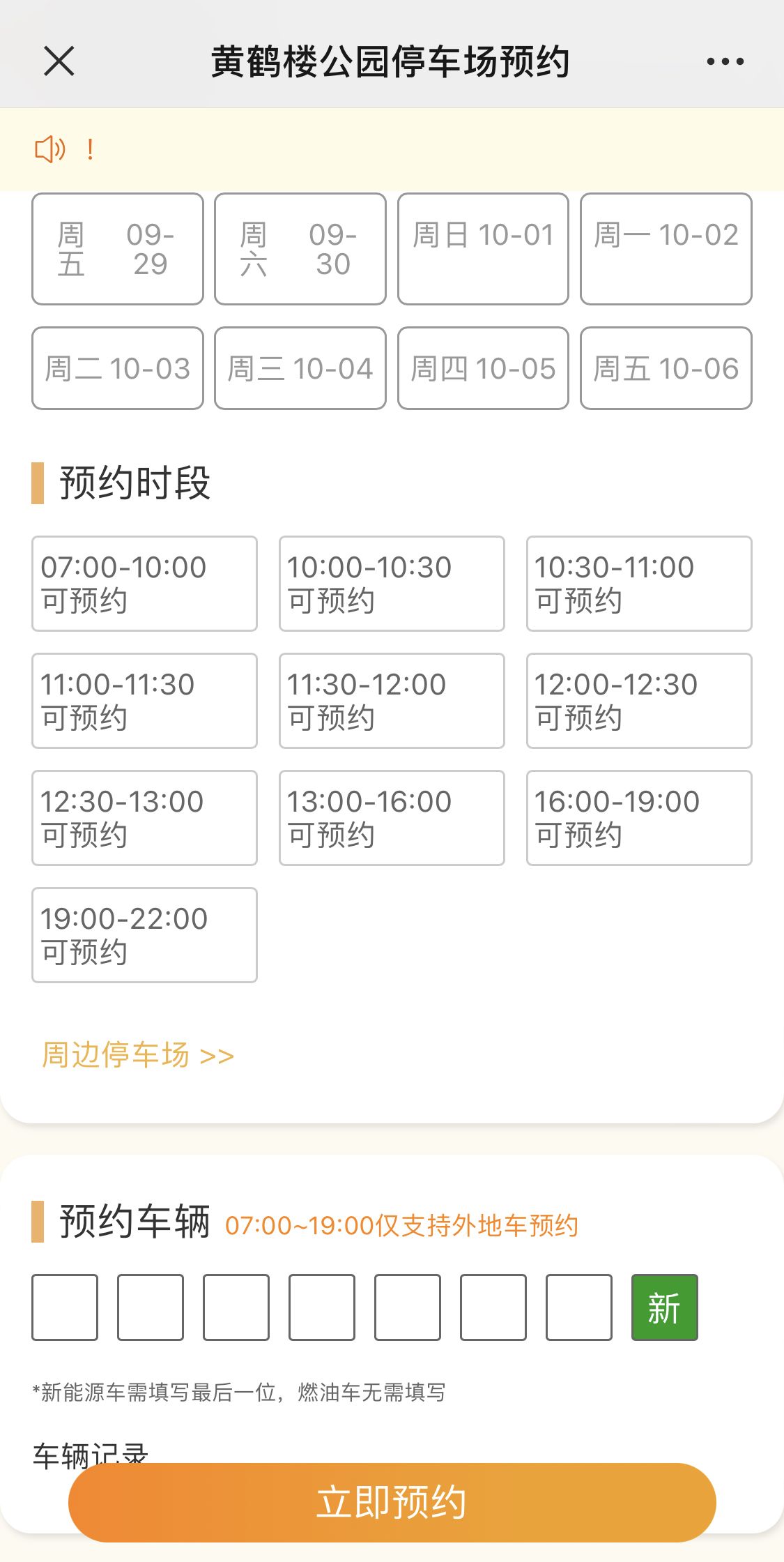Select the 11:30-12:00 time slot

coord(392,701)
